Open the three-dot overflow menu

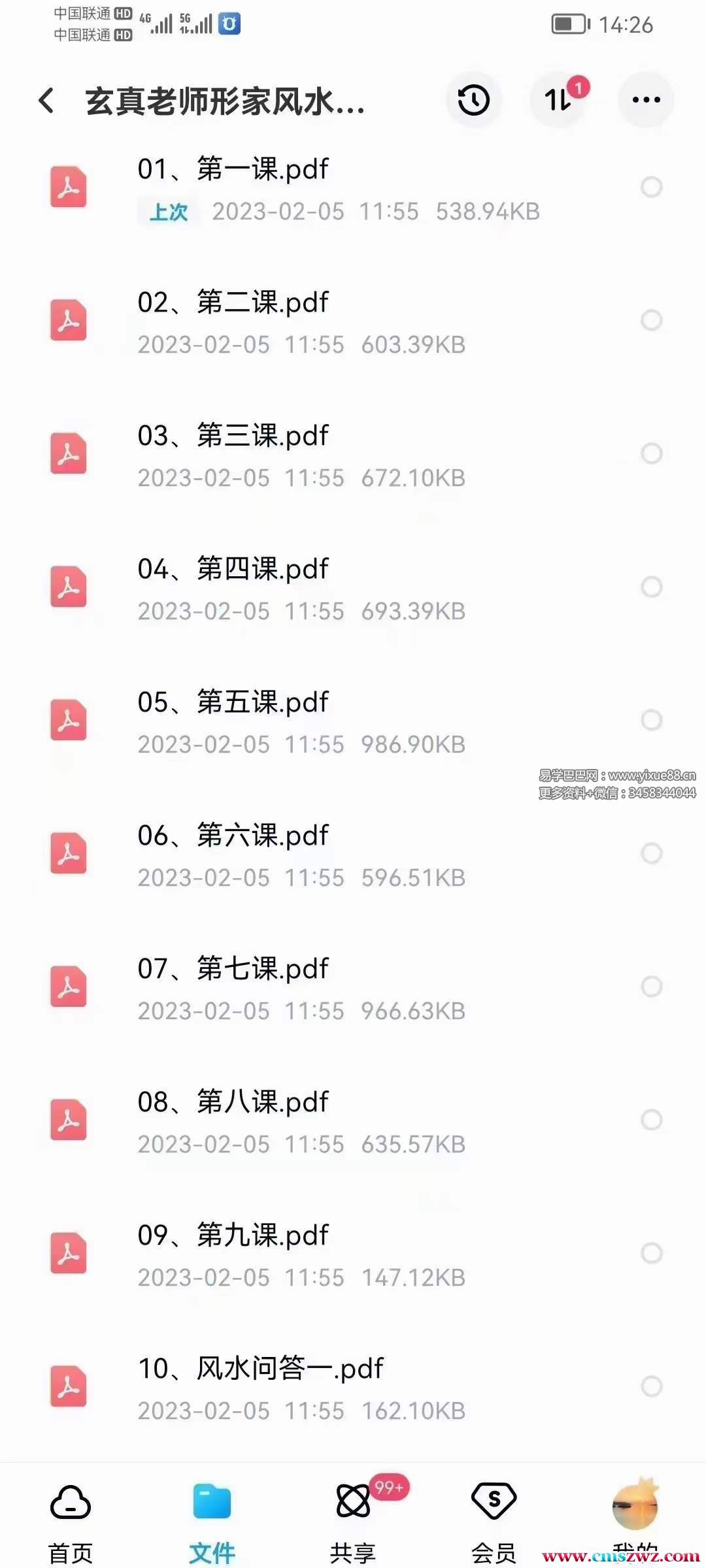(646, 100)
